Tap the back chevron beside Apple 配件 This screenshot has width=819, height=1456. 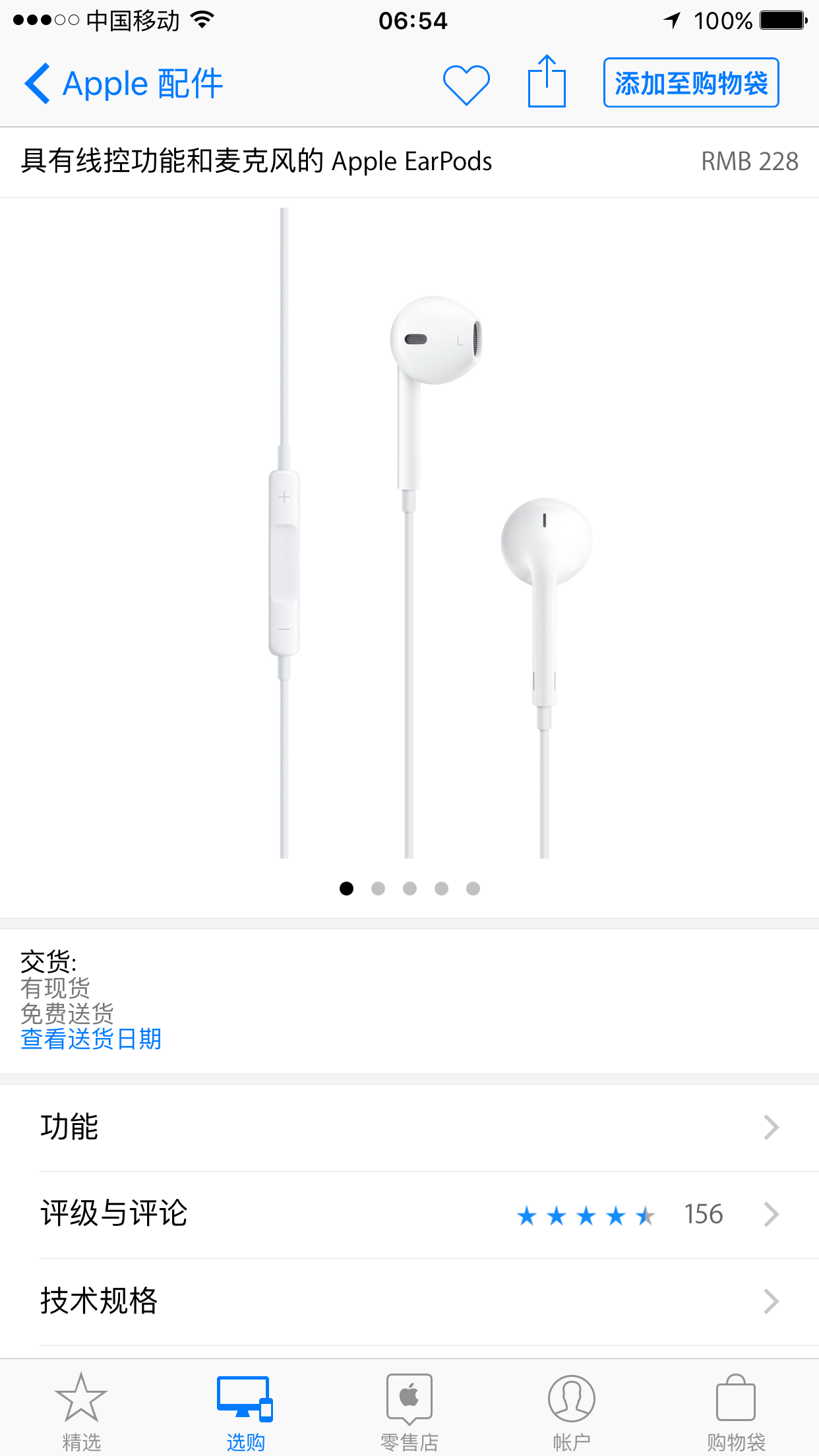[36, 84]
